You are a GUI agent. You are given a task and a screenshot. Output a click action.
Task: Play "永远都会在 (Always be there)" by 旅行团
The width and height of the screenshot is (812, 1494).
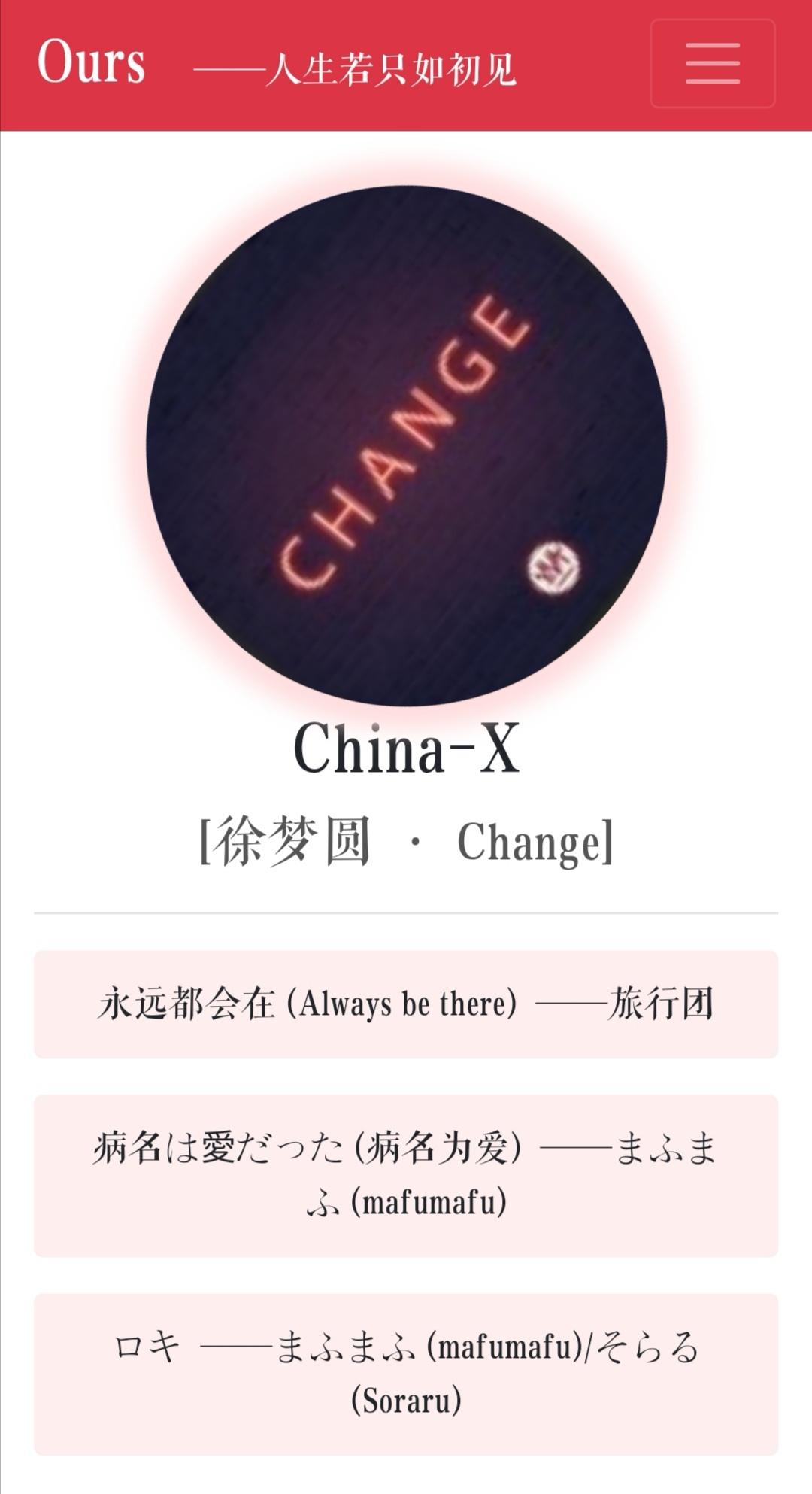click(x=406, y=1005)
